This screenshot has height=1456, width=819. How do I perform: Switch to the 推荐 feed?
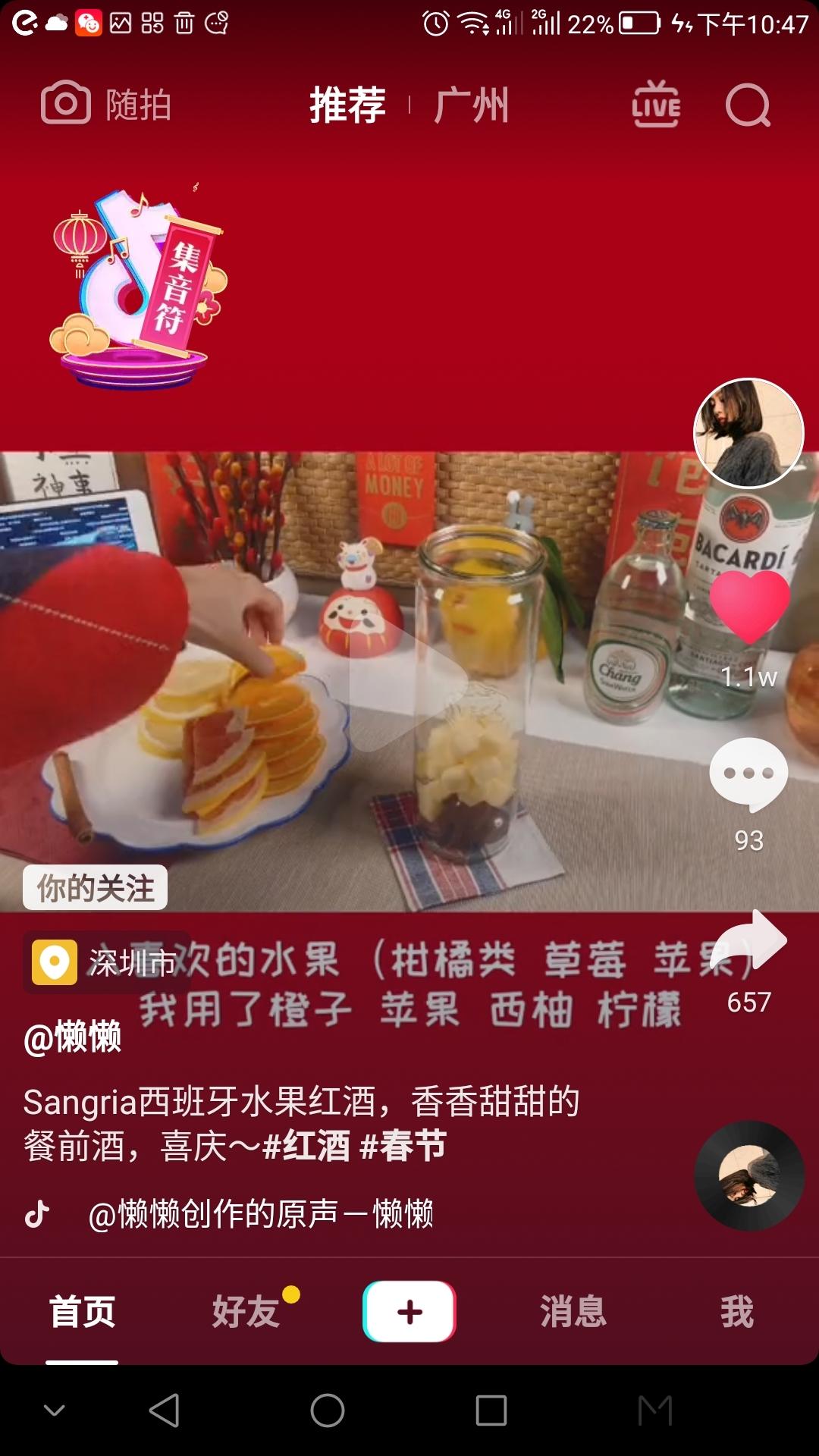coord(348,105)
